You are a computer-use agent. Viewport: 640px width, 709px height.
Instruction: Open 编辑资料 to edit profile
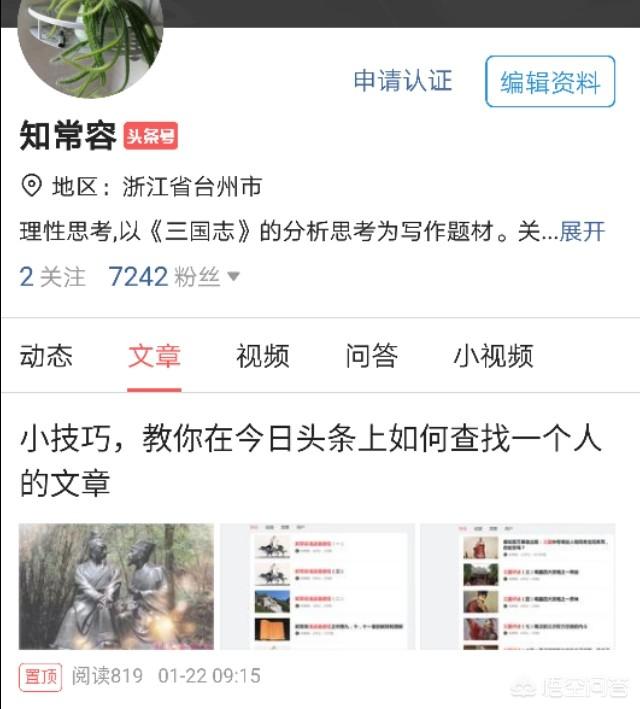click(550, 82)
